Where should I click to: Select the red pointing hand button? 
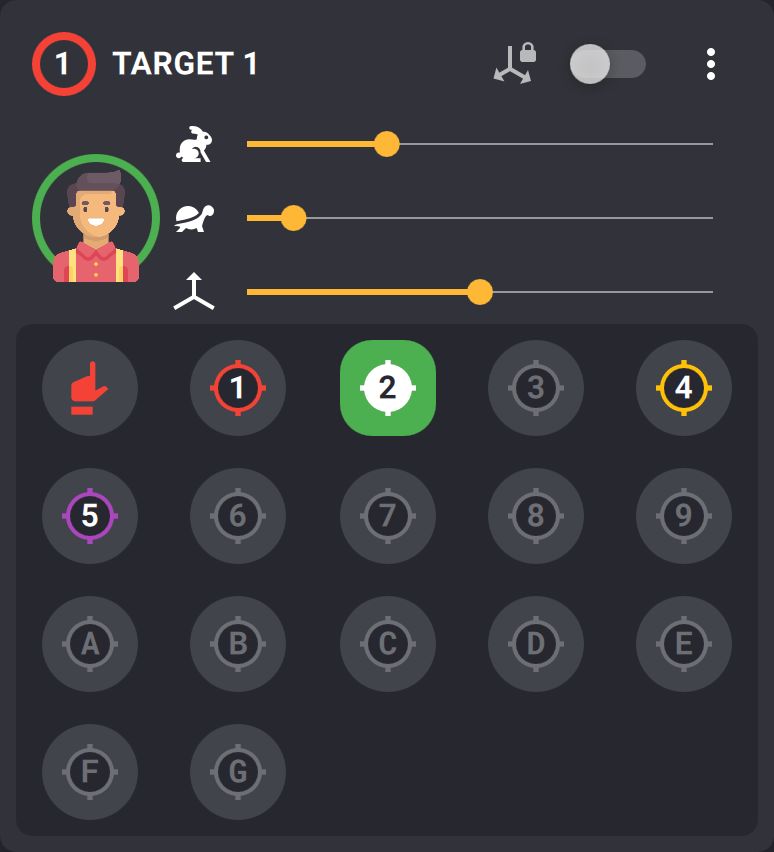pyautogui.click(x=90, y=388)
